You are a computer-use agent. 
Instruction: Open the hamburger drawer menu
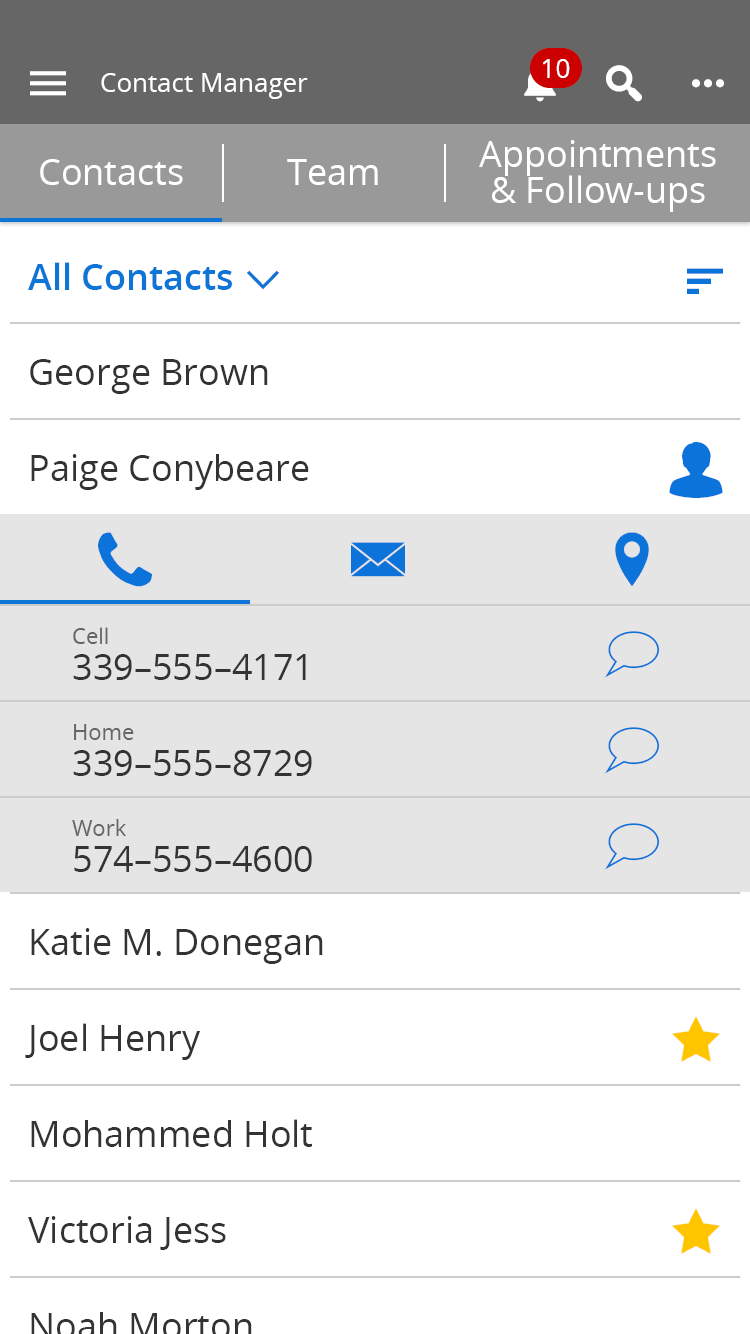pos(48,83)
